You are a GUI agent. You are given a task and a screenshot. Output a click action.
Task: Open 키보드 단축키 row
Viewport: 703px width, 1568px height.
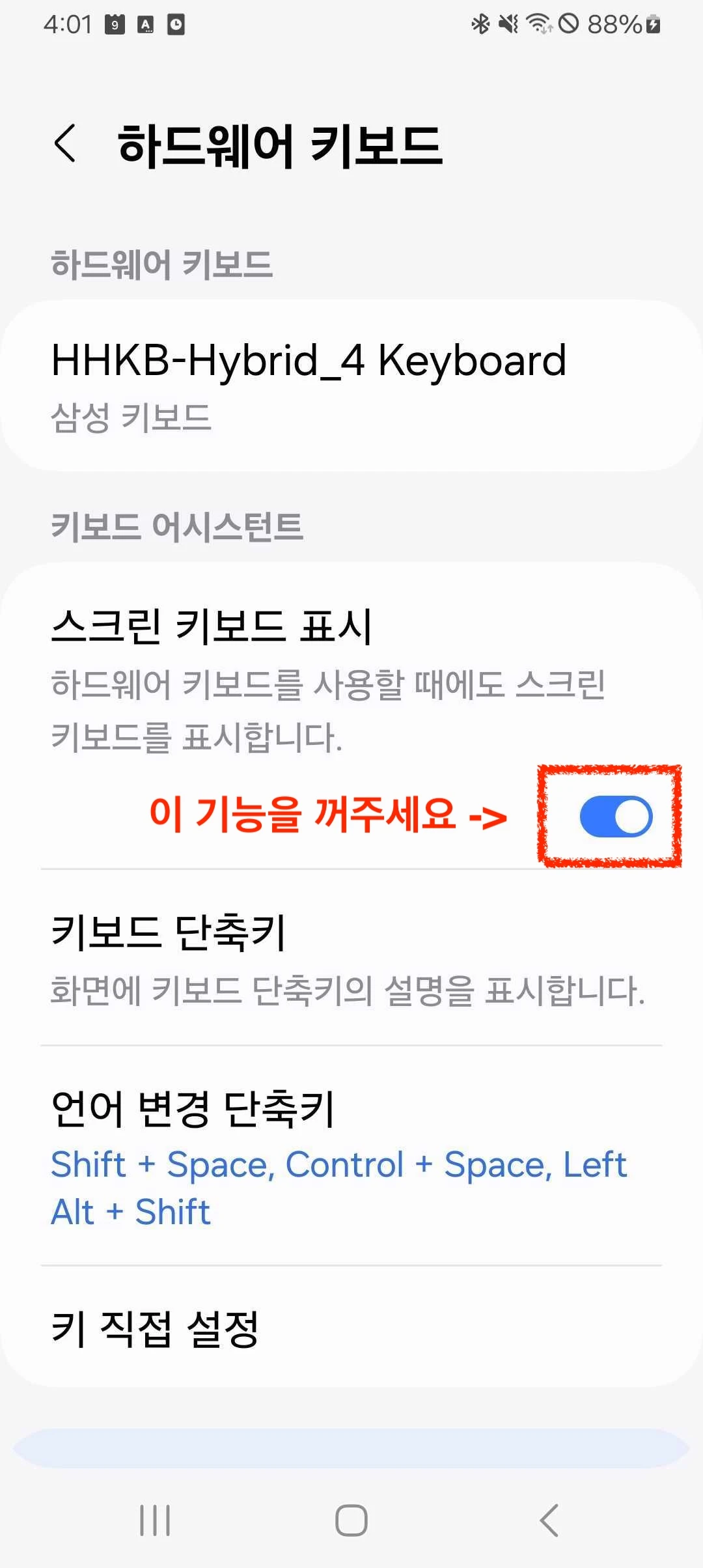[351, 958]
